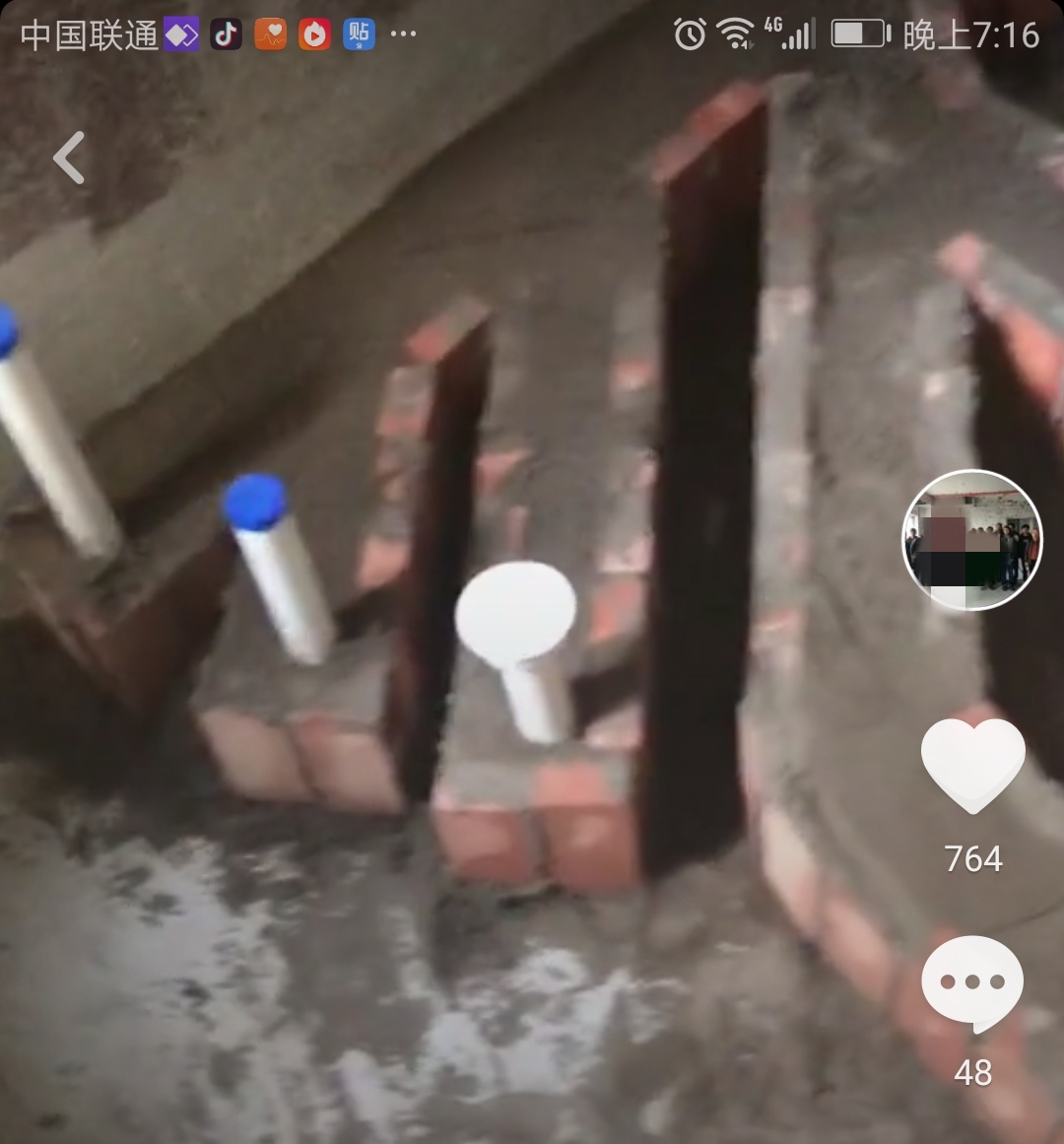Open the video creator's profile avatar
The height and width of the screenshot is (1144, 1064).
(x=971, y=540)
